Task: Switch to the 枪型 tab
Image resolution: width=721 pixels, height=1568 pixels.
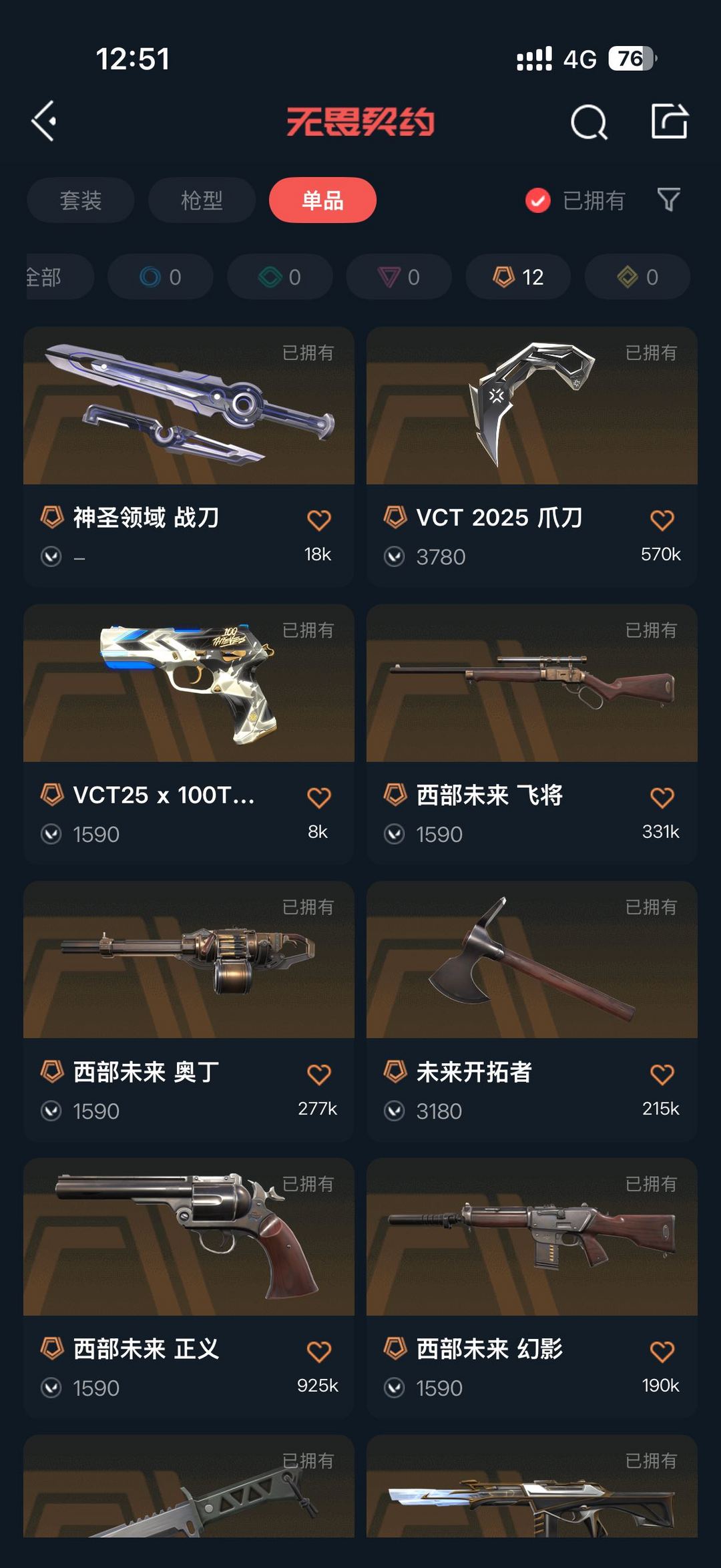Action: pos(202,200)
